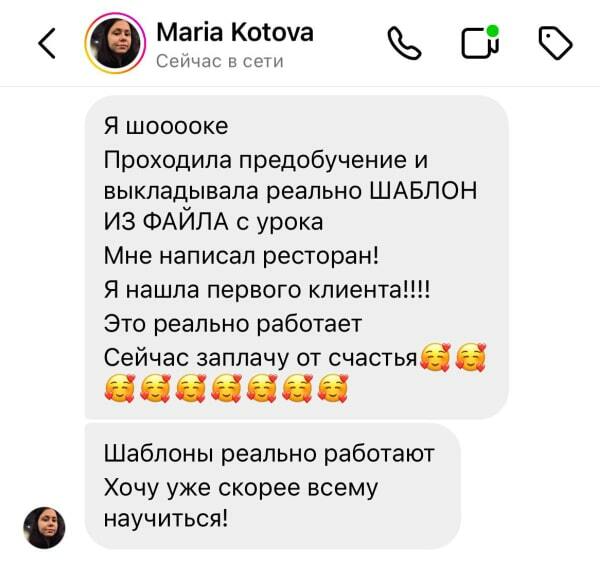
Task: Start a voice call with Maria Kotova
Action: pos(406,43)
